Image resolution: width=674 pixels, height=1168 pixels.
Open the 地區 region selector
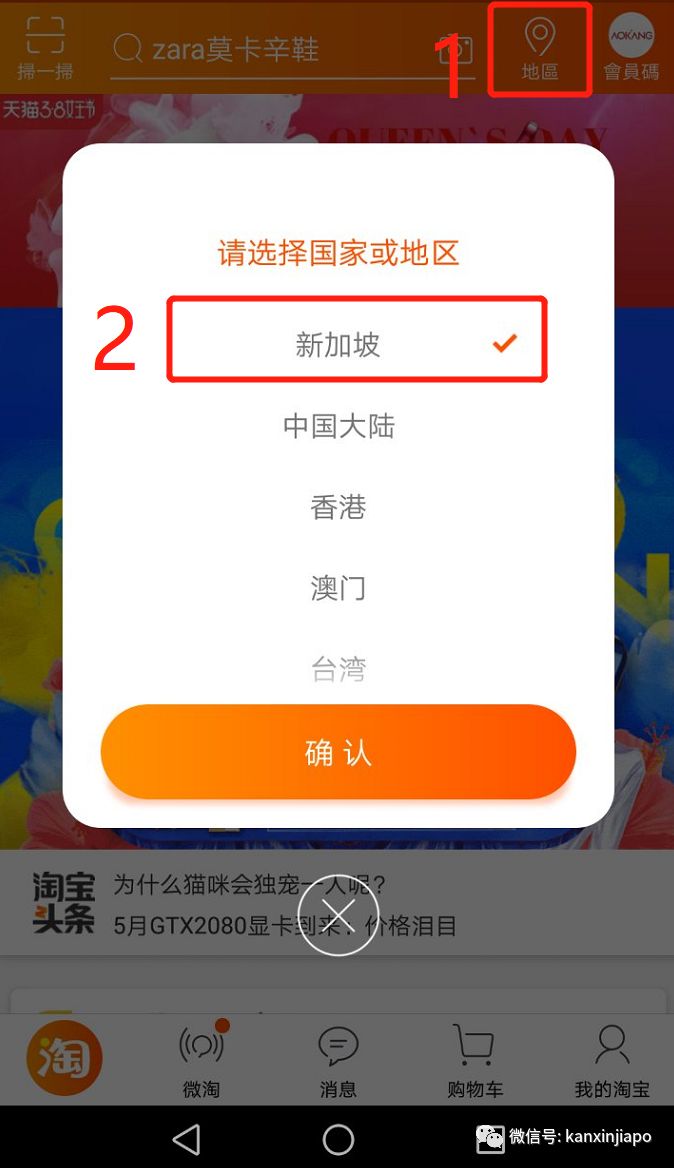(540, 49)
